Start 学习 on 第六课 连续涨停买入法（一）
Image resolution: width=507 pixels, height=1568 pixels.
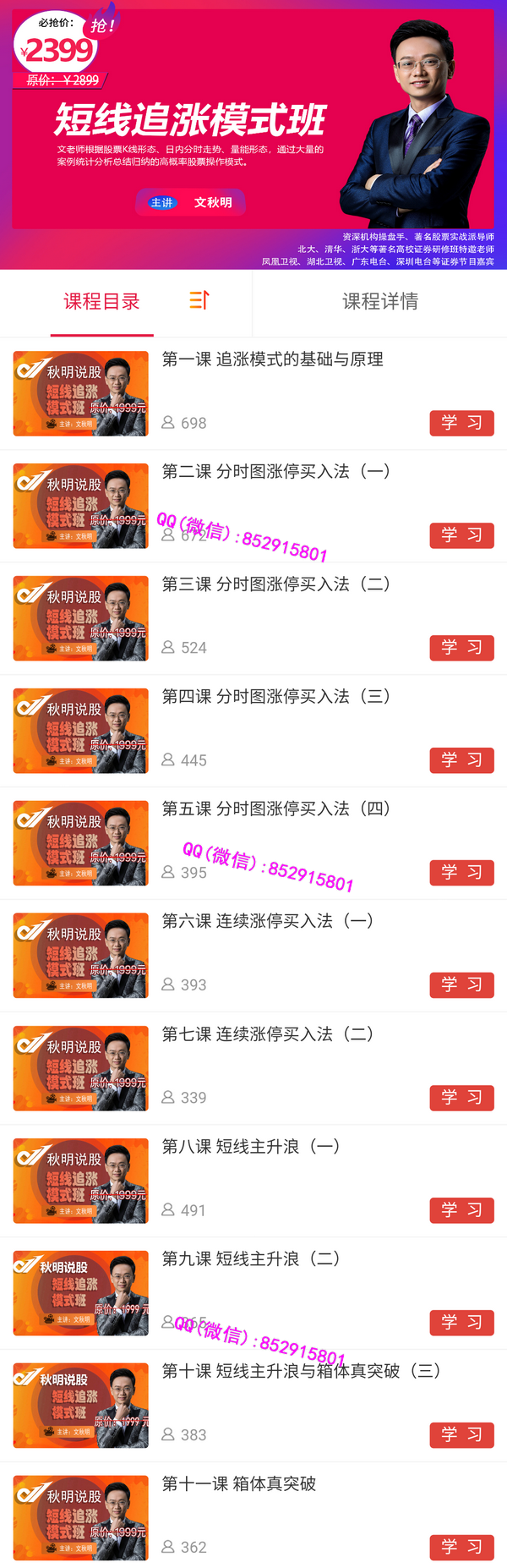coord(461,985)
